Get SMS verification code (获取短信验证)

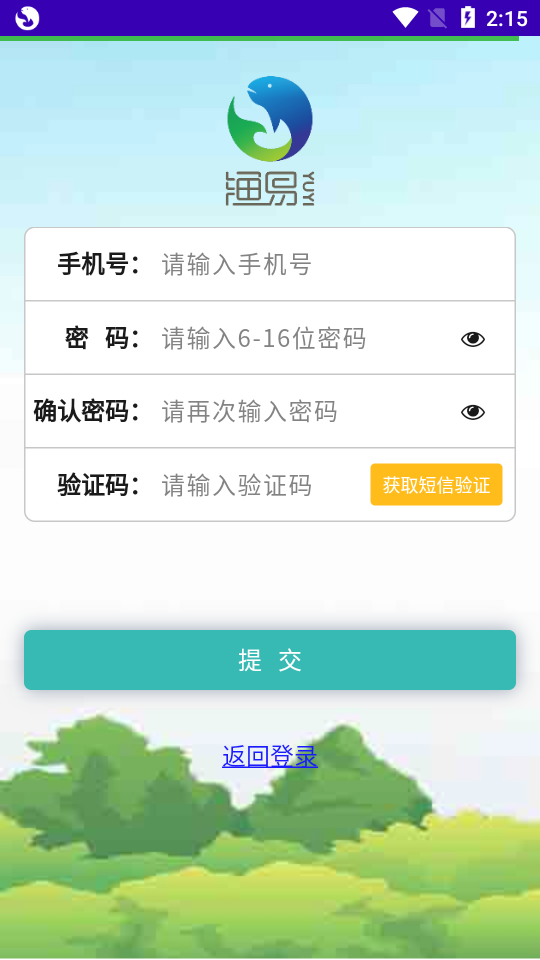437,484
